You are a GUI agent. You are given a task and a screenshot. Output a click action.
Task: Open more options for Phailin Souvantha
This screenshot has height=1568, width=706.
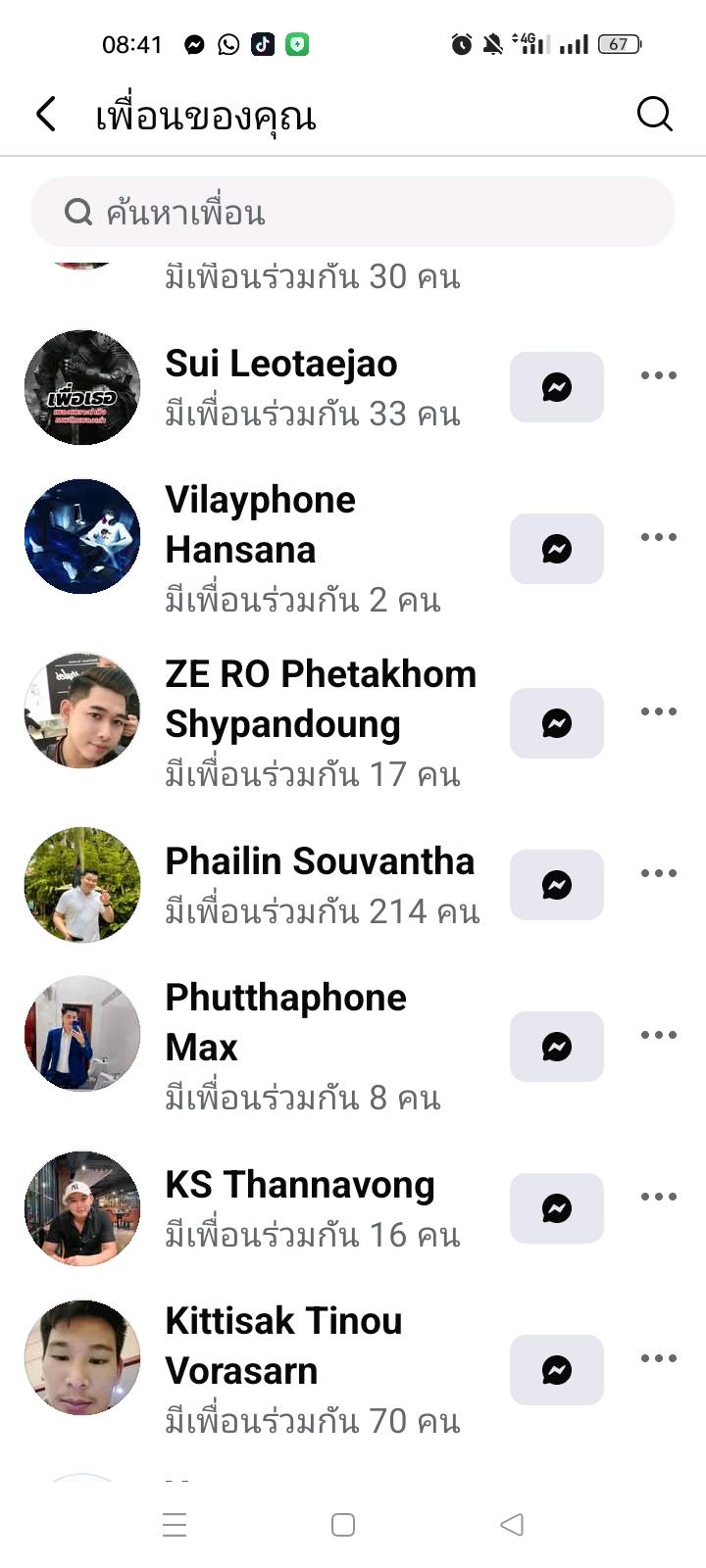(658, 873)
